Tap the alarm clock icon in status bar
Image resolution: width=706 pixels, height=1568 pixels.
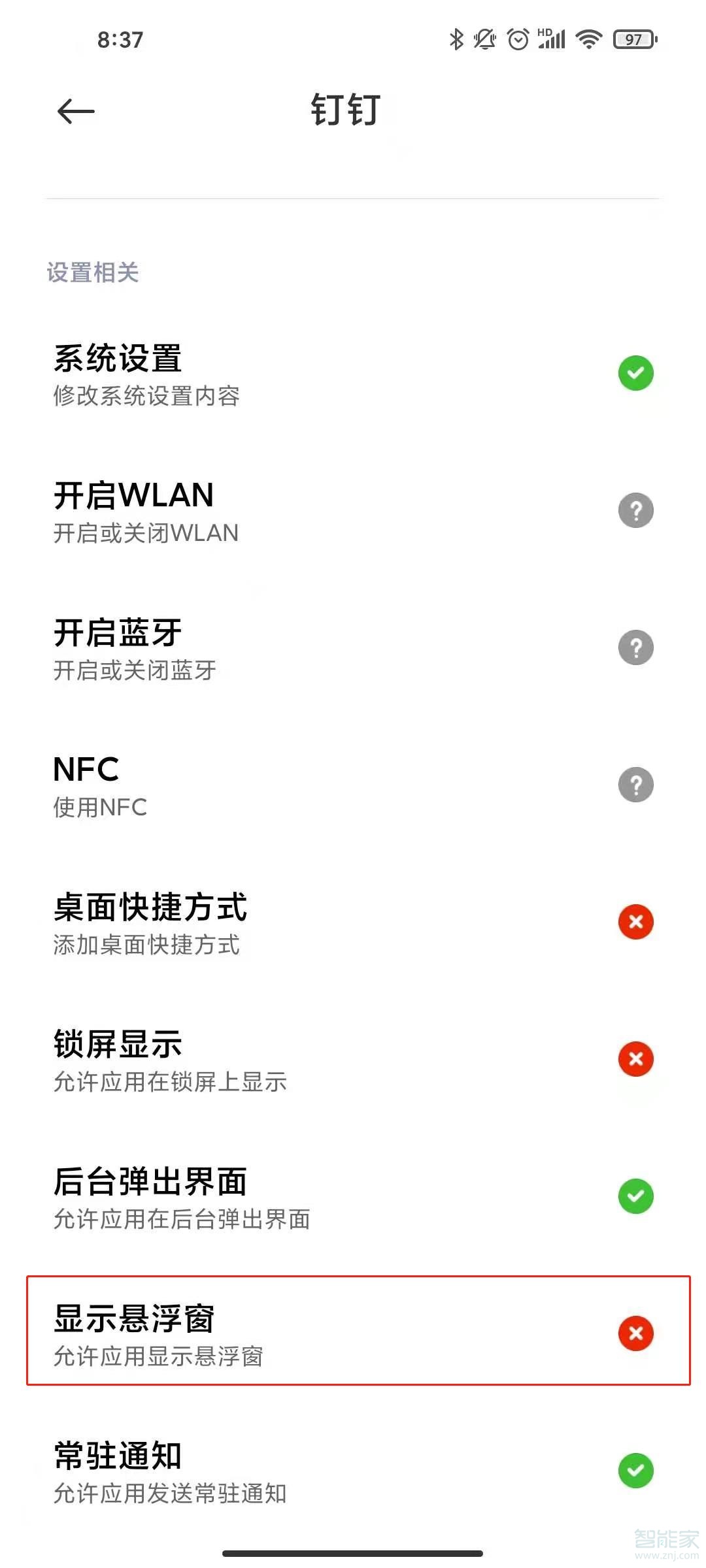pos(516,39)
